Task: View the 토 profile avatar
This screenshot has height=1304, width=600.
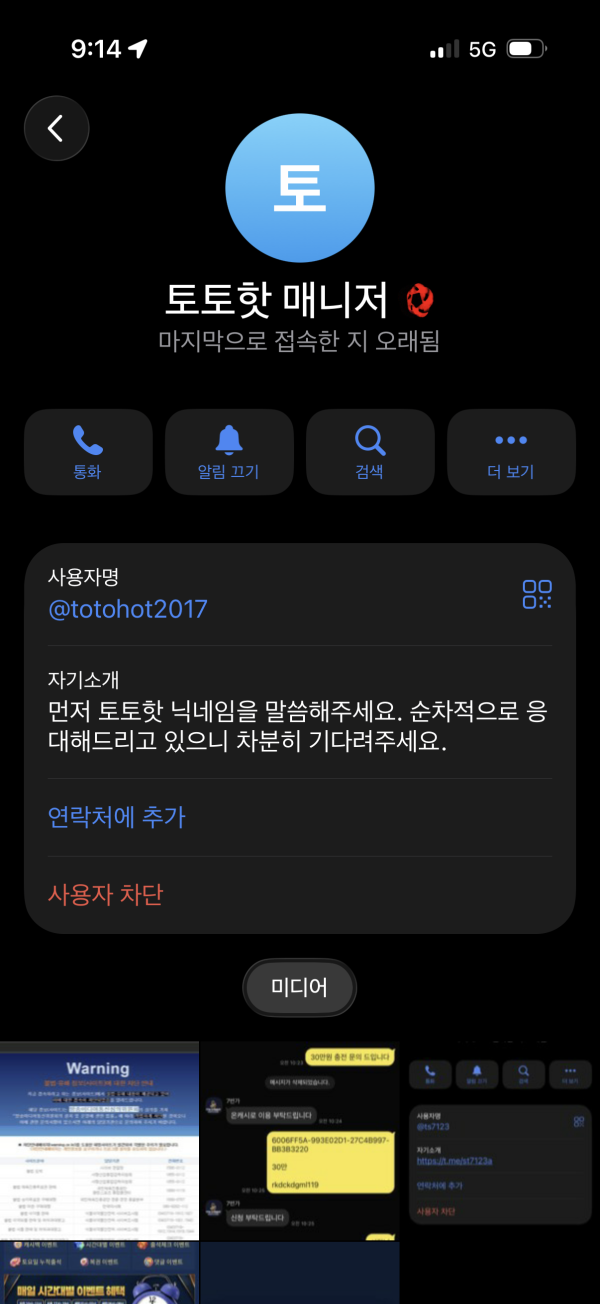Action: click(x=300, y=188)
